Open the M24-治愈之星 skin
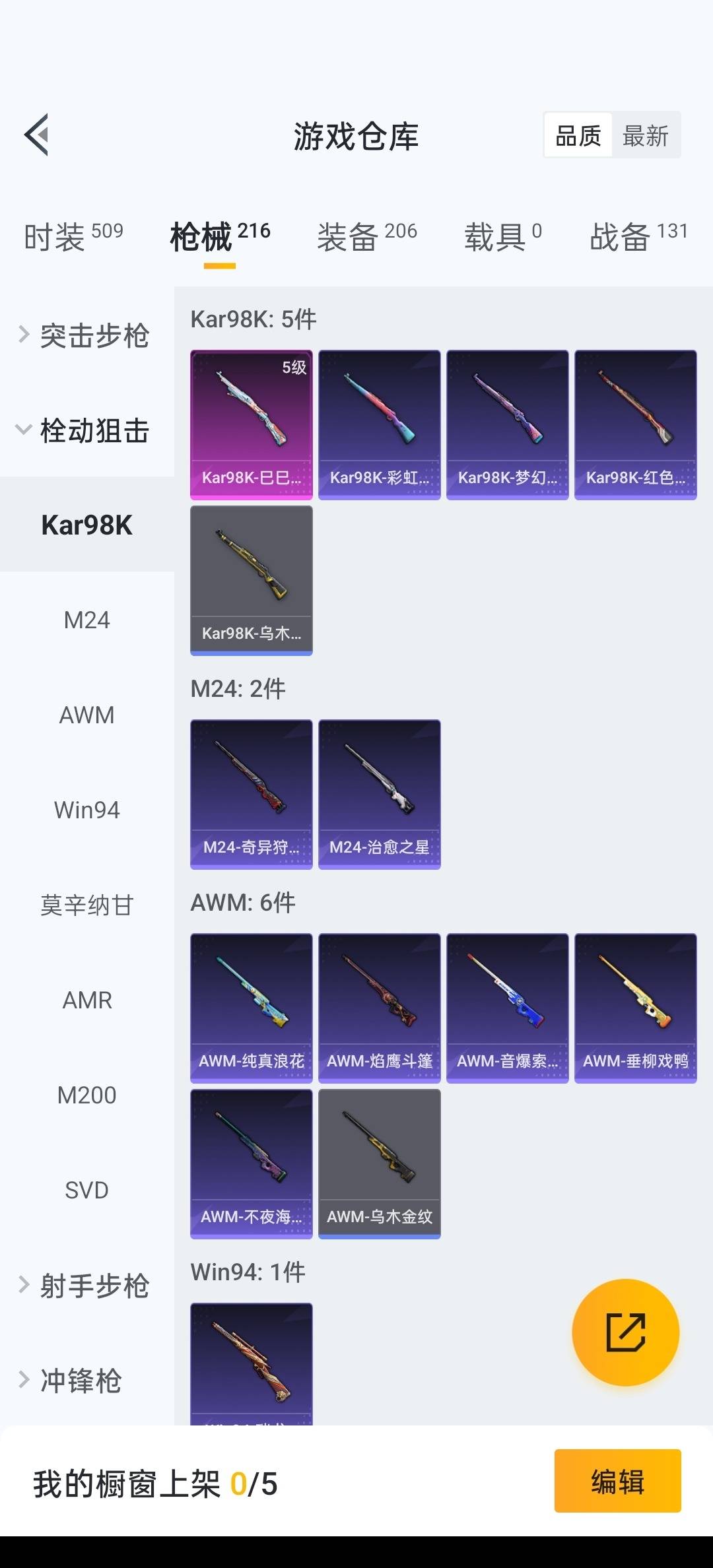Viewport: 713px width, 1568px height. [x=380, y=794]
